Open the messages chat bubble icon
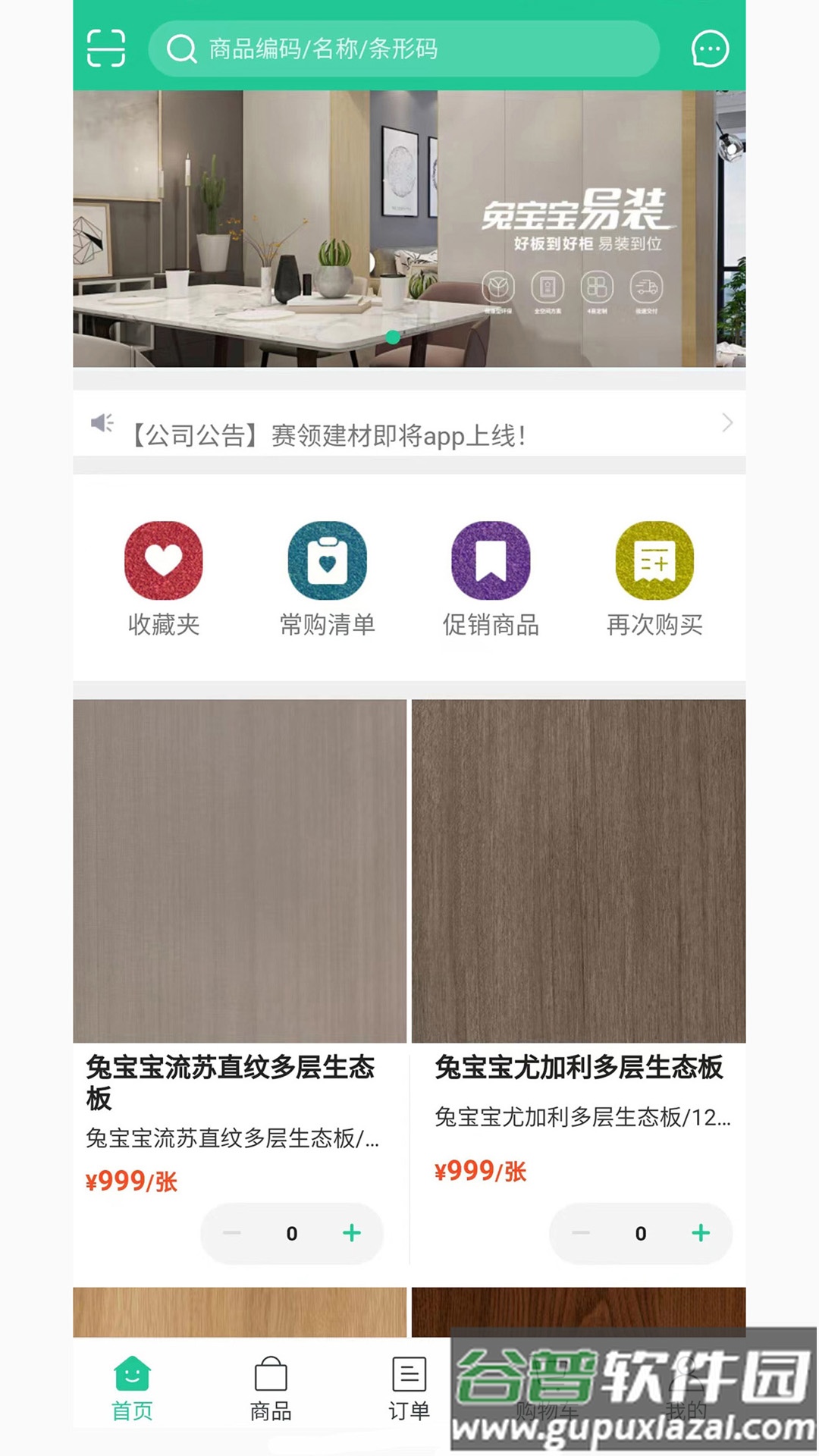Image resolution: width=819 pixels, height=1456 pixels. (710, 49)
